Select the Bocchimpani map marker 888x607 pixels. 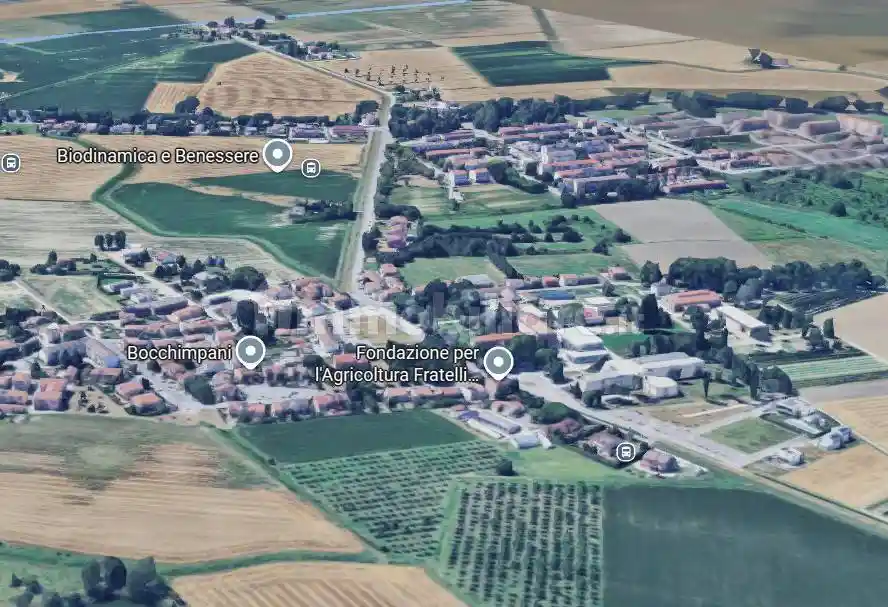(250, 351)
